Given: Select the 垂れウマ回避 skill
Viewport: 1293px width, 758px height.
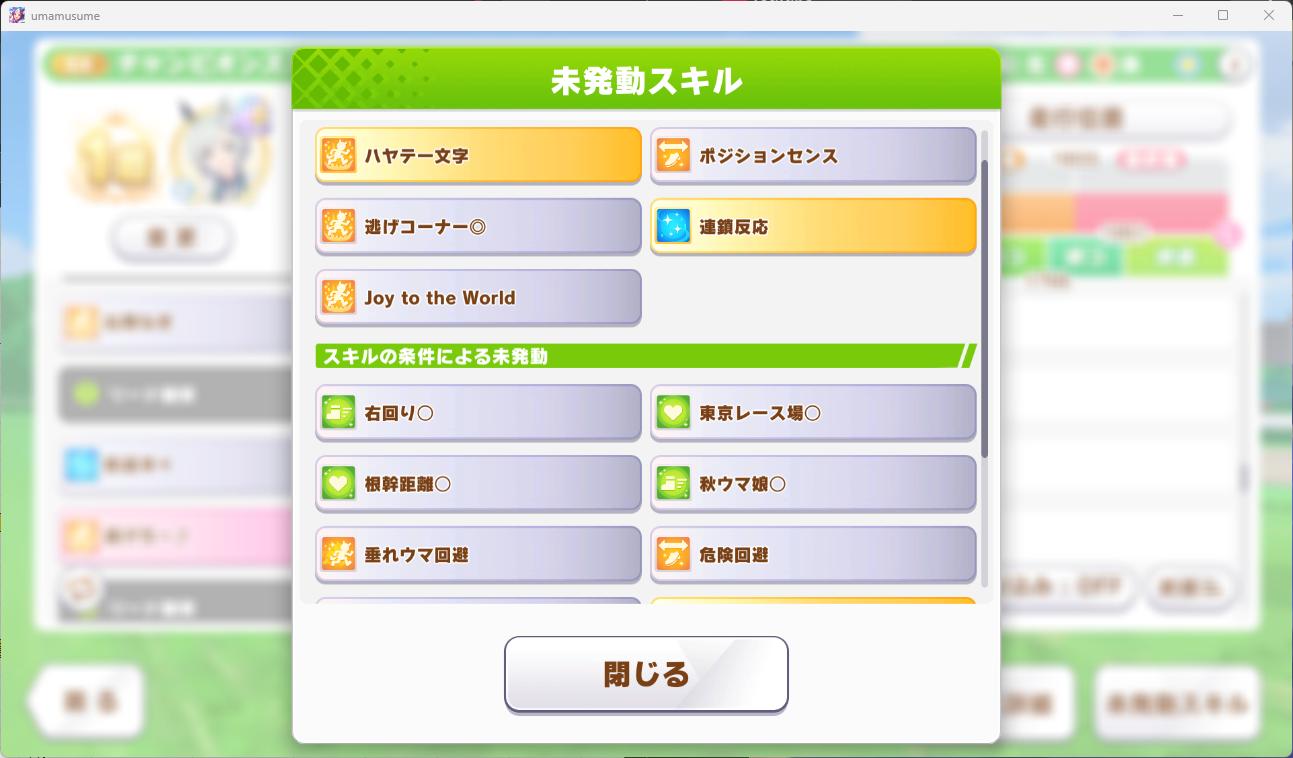Looking at the screenshot, I should pos(478,554).
